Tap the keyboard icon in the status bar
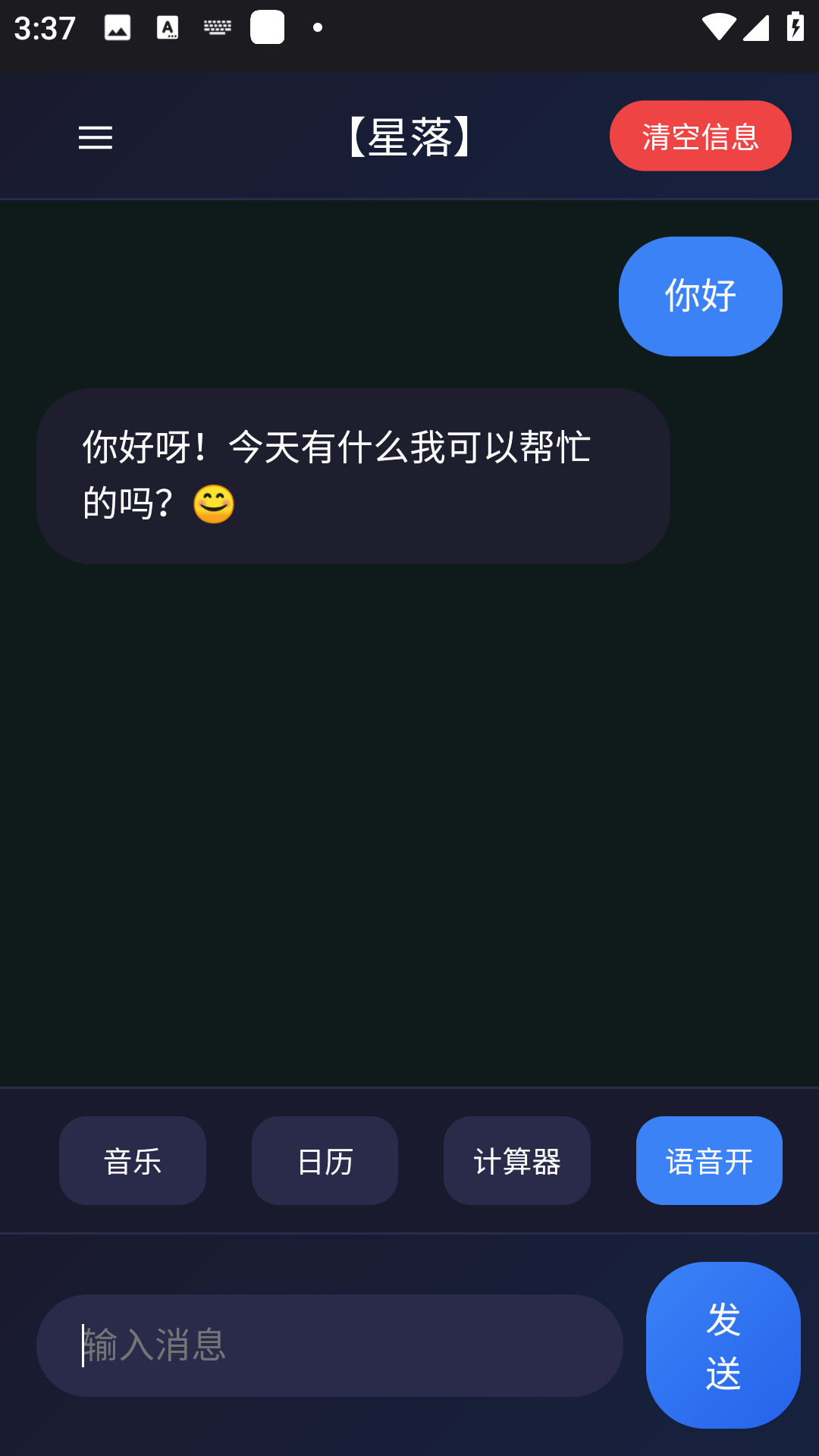The image size is (819, 1456). 217,29
